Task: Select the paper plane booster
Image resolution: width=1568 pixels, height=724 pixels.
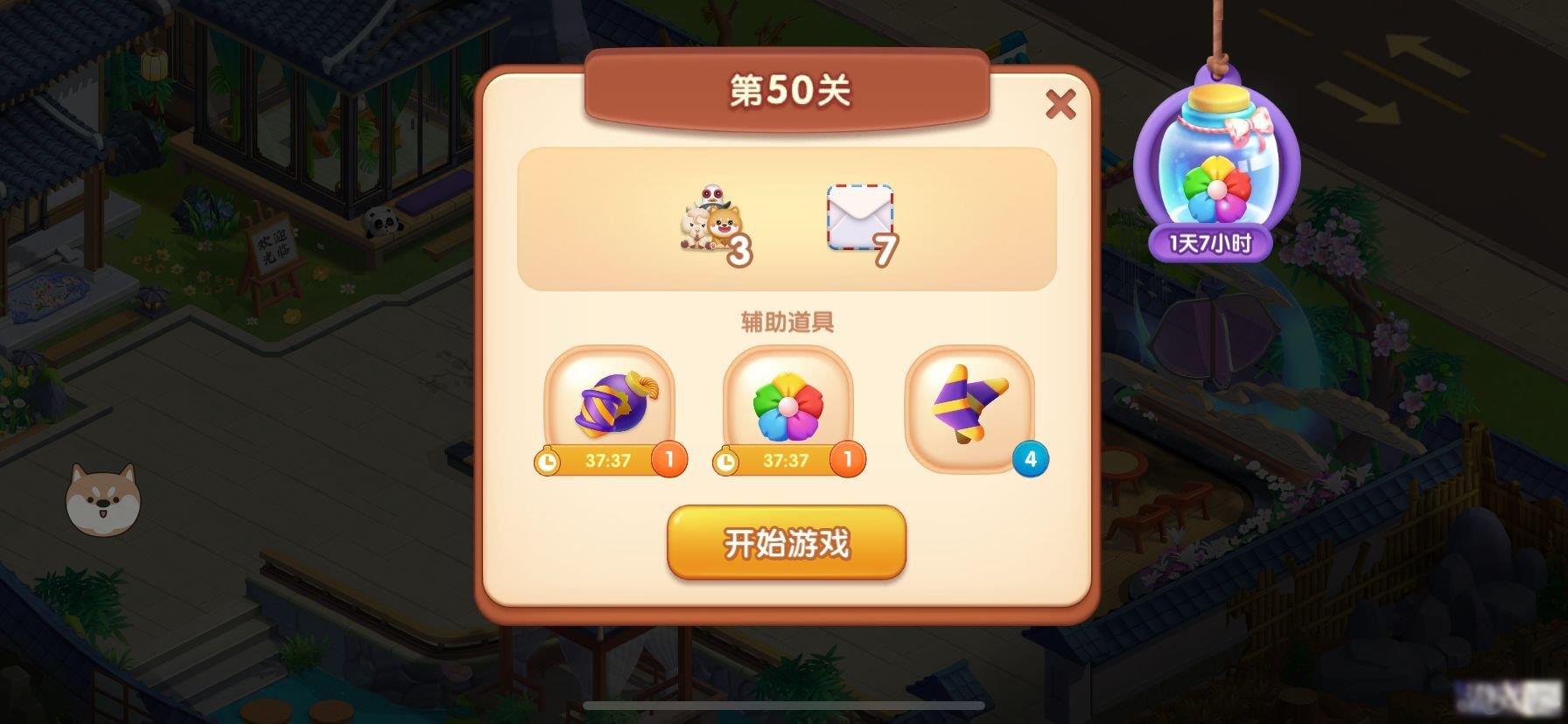Action: coord(969,408)
